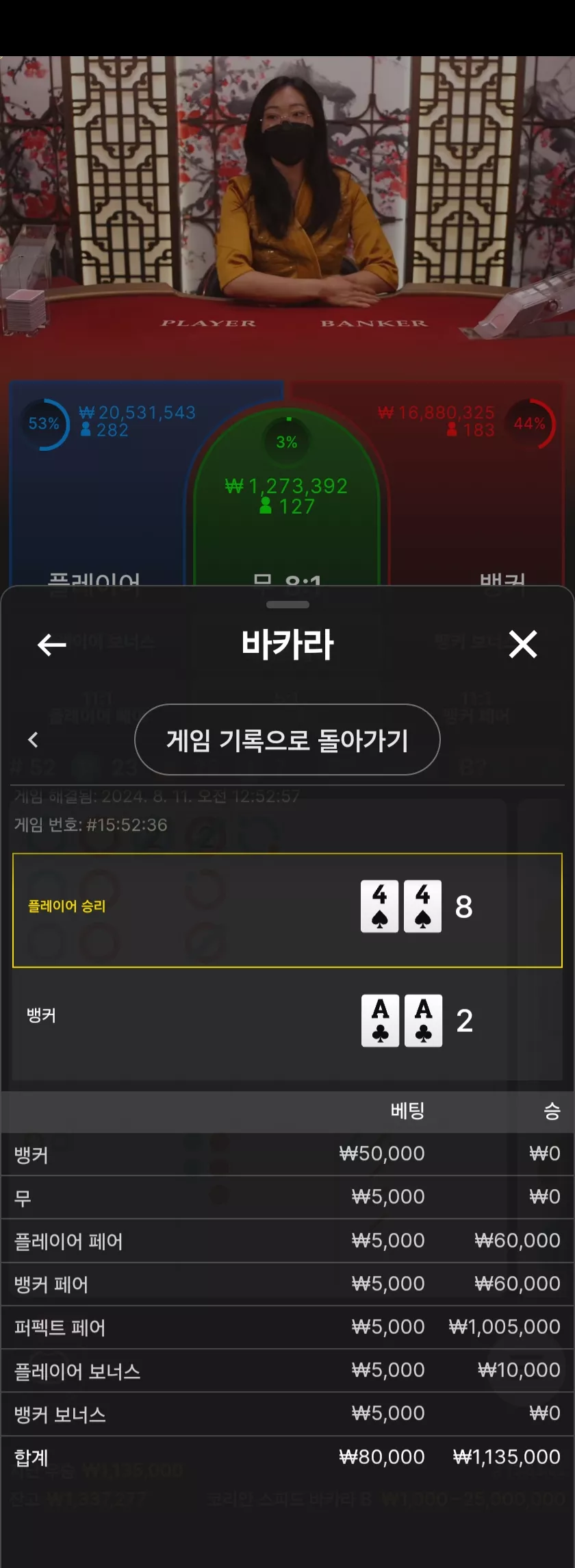Viewport: 575px width, 1568px height.
Task: Tap 게임 기록으로 돌아가기 button
Action: click(x=287, y=740)
